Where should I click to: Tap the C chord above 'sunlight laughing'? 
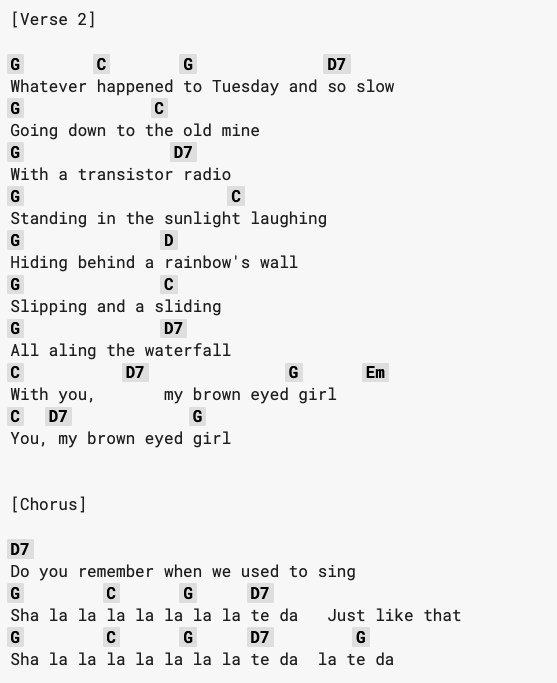(x=236, y=196)
